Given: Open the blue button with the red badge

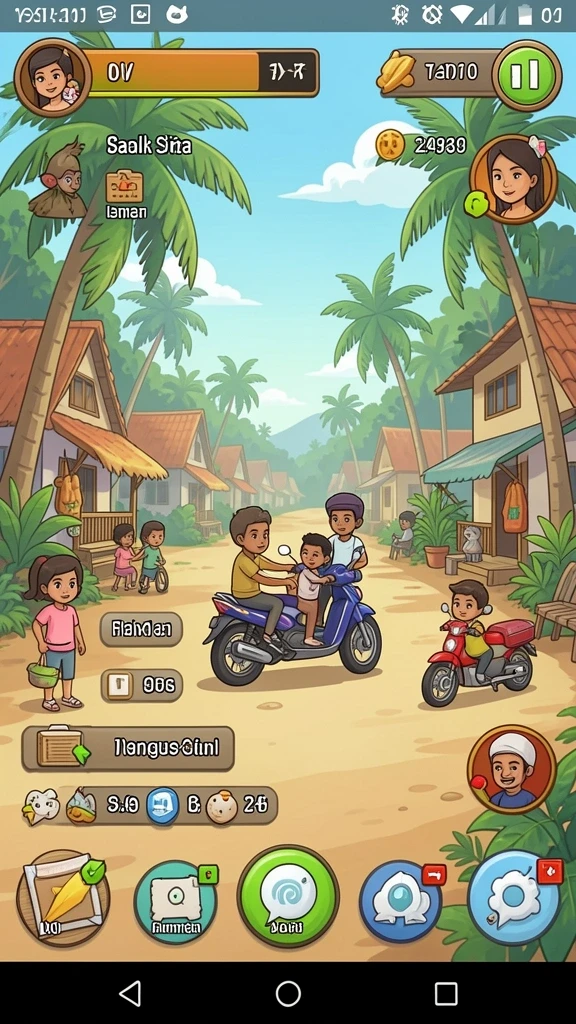Looking at the screenshot, I should 400,901.
